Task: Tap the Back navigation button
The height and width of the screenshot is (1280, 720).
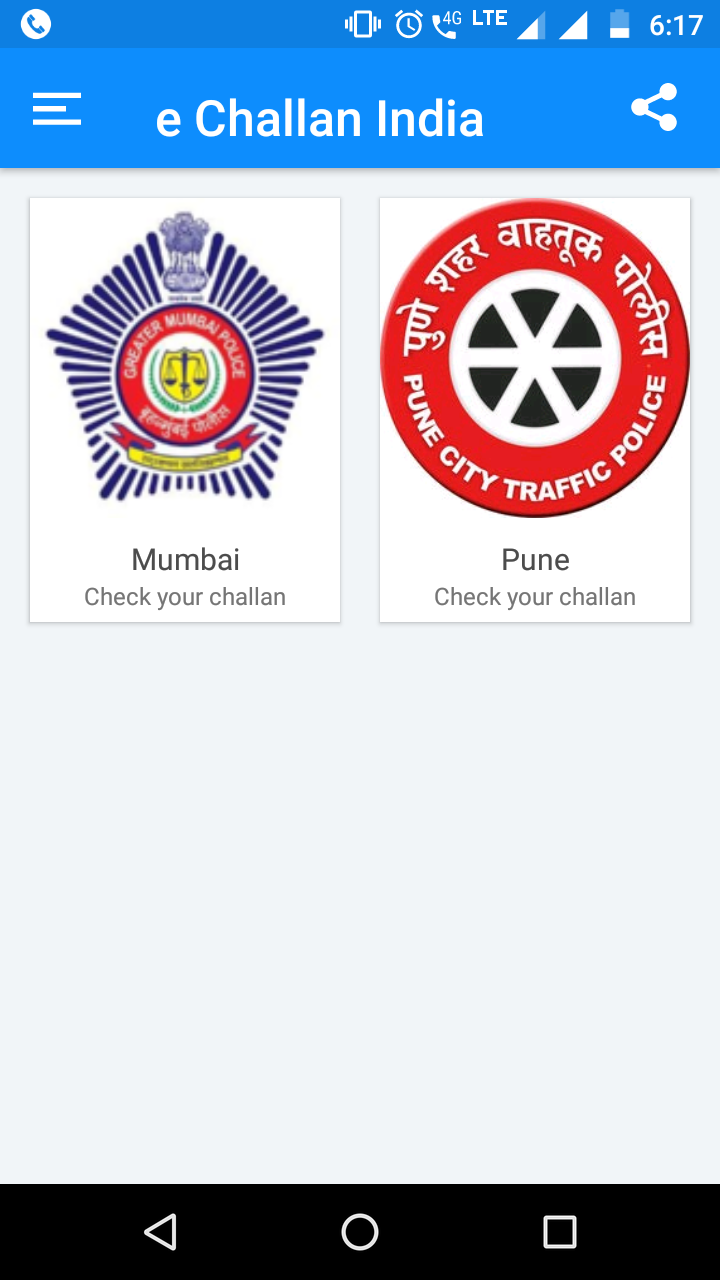Action: (x=160, y=1232)
